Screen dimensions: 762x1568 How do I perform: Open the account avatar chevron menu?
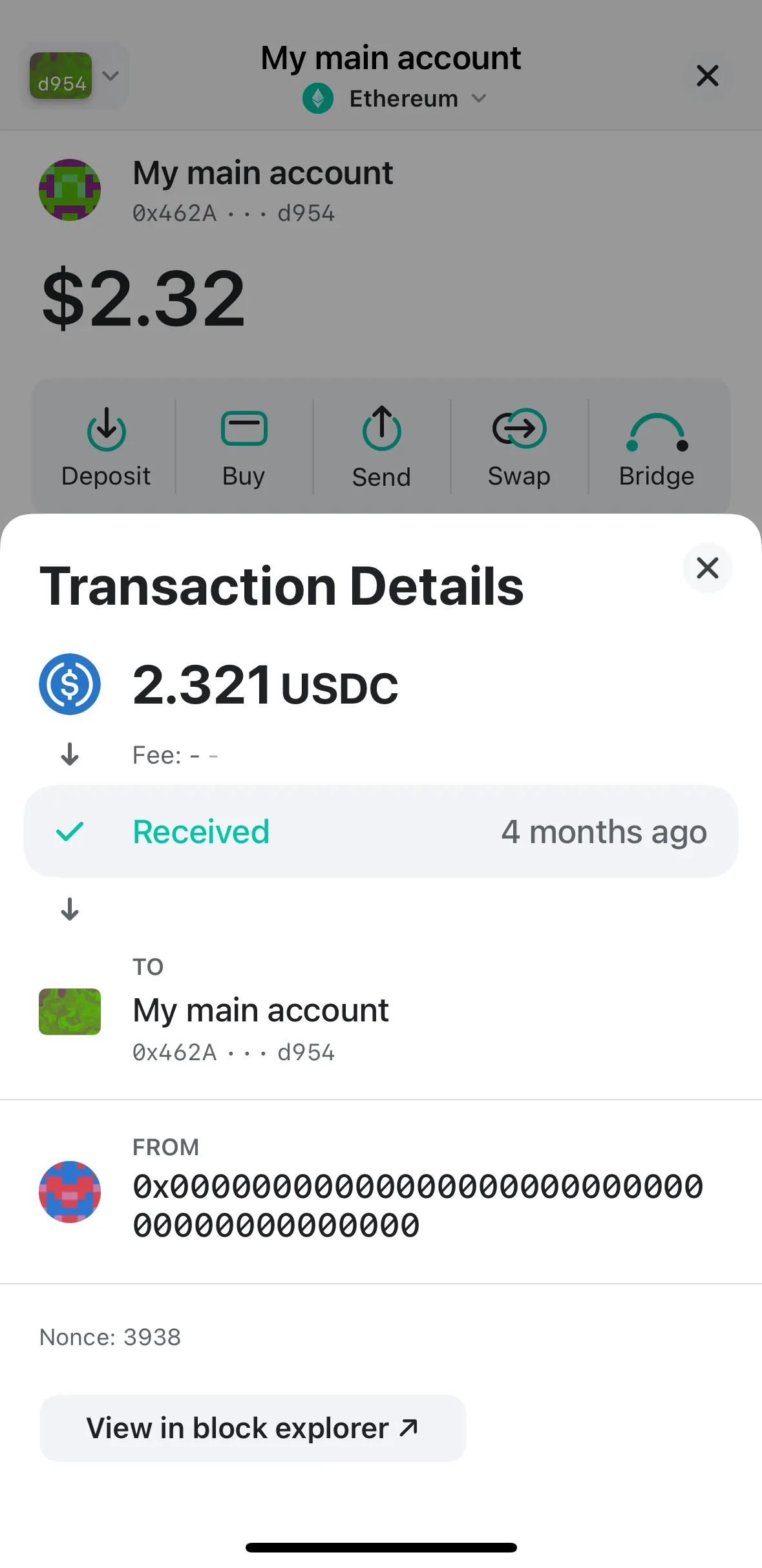pos(110,76)
